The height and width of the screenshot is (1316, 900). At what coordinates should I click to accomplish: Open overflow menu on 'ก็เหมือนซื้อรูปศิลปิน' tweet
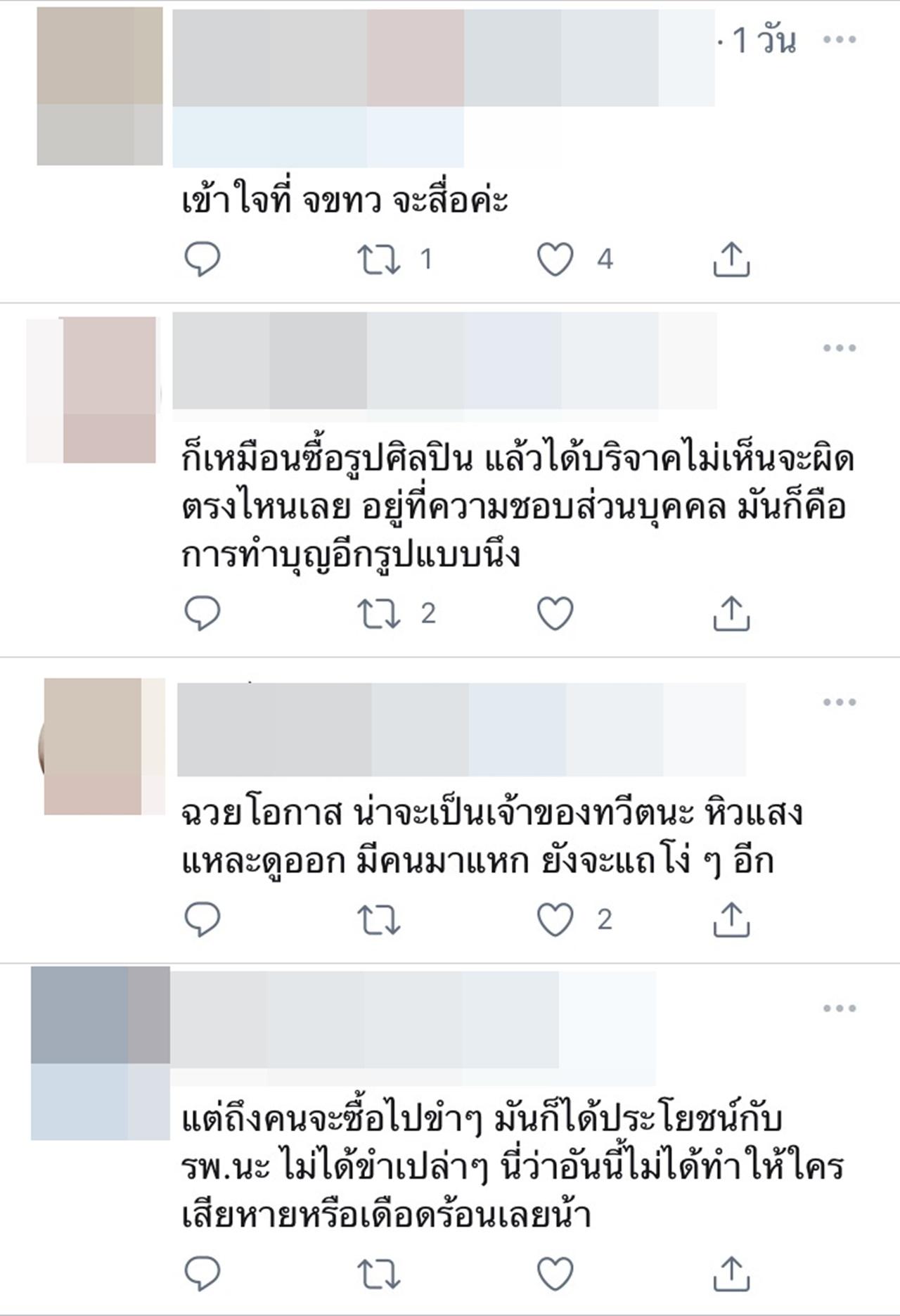(840, 347)
